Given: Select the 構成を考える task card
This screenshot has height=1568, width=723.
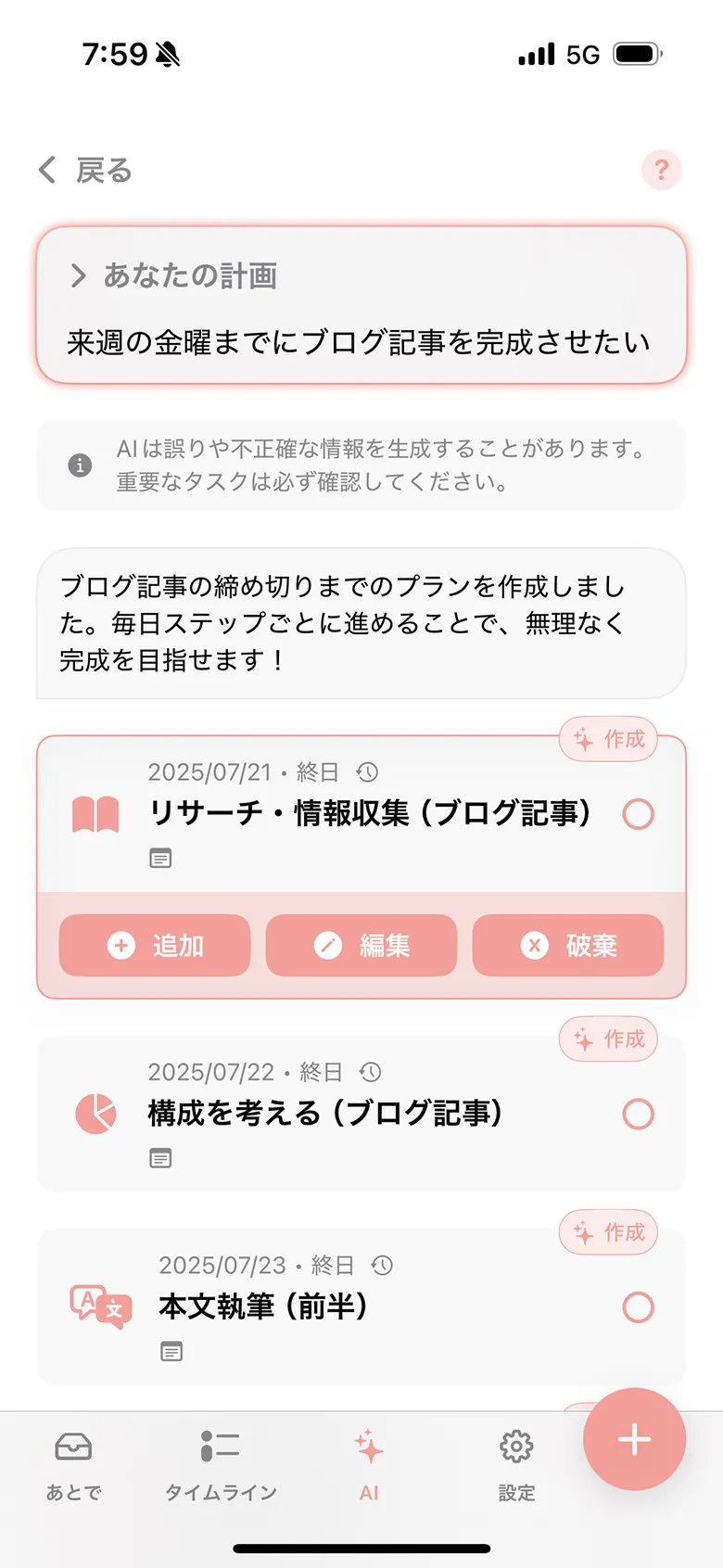Looking at the screenshot, I should [x=324, y=1114].
